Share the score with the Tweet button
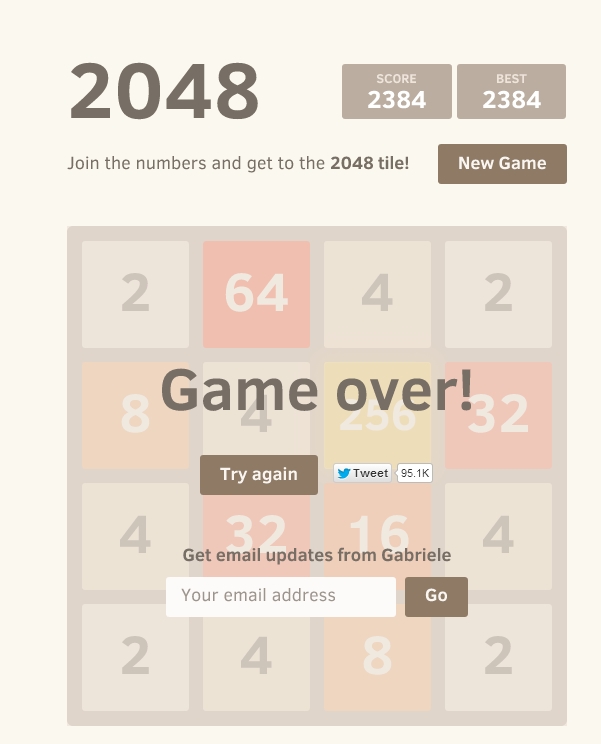The width and height of the screenshot is (601, 744). click(363, 473)
